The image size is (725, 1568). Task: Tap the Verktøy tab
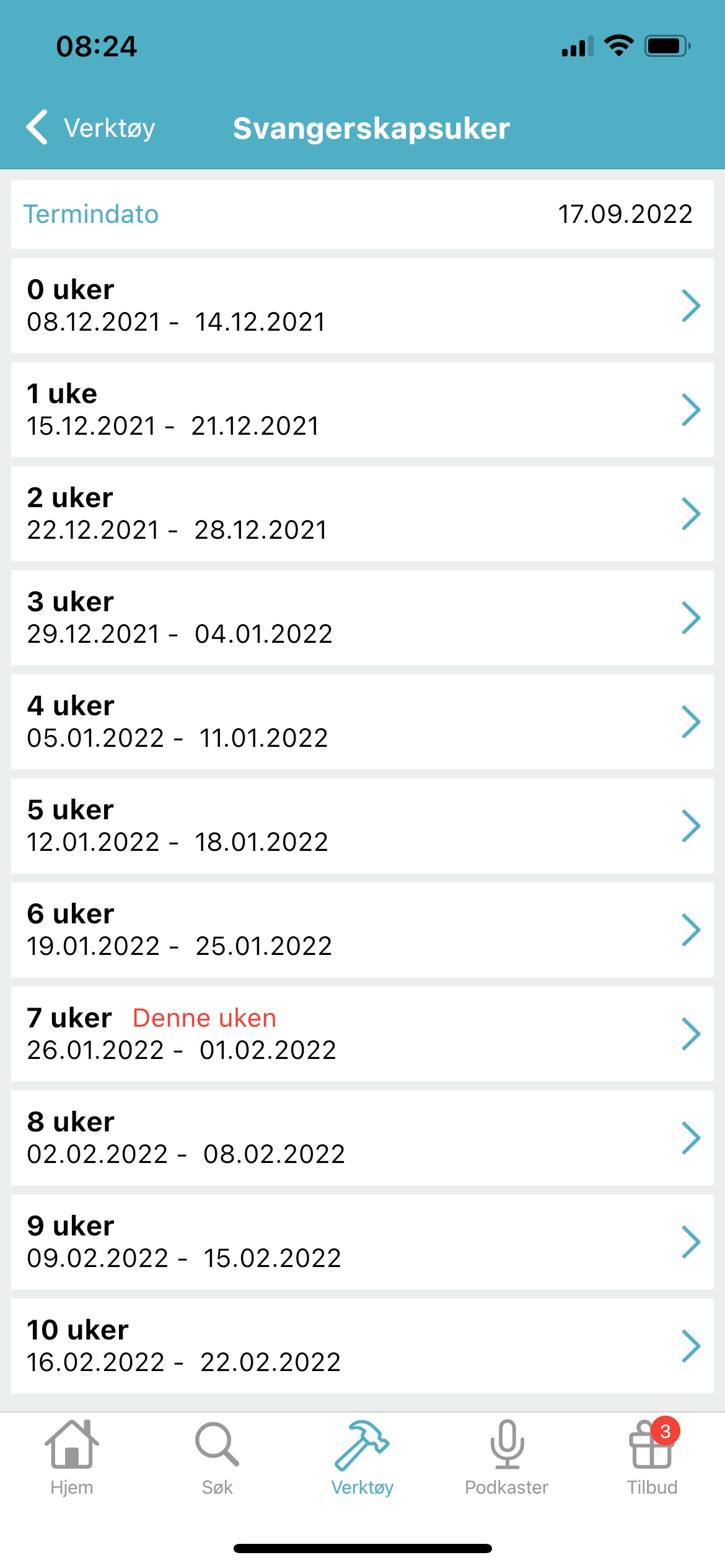[x=362, y=1458]
